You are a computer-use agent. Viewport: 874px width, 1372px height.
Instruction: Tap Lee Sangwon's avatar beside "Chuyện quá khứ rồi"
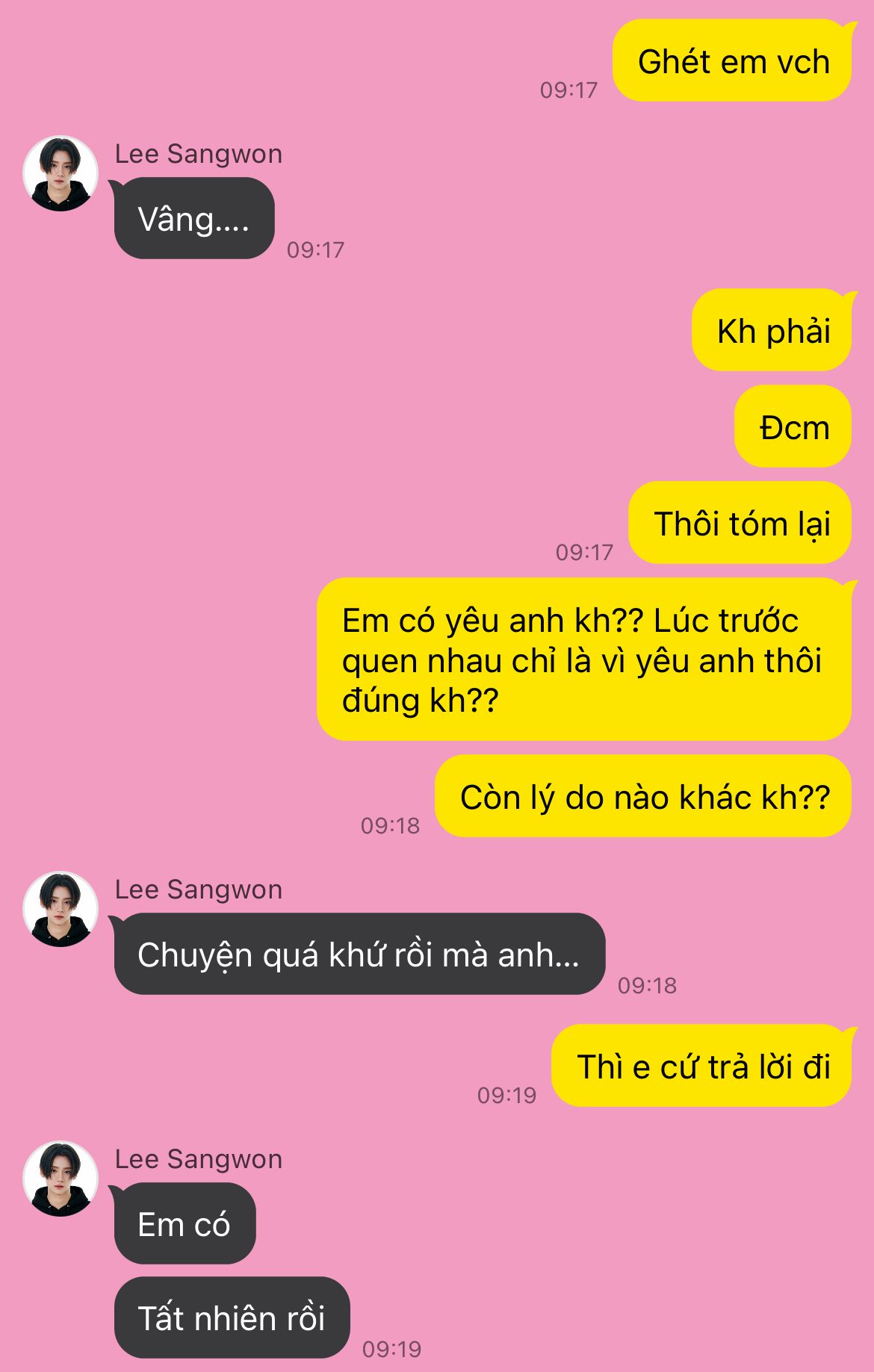pos(61,909)
